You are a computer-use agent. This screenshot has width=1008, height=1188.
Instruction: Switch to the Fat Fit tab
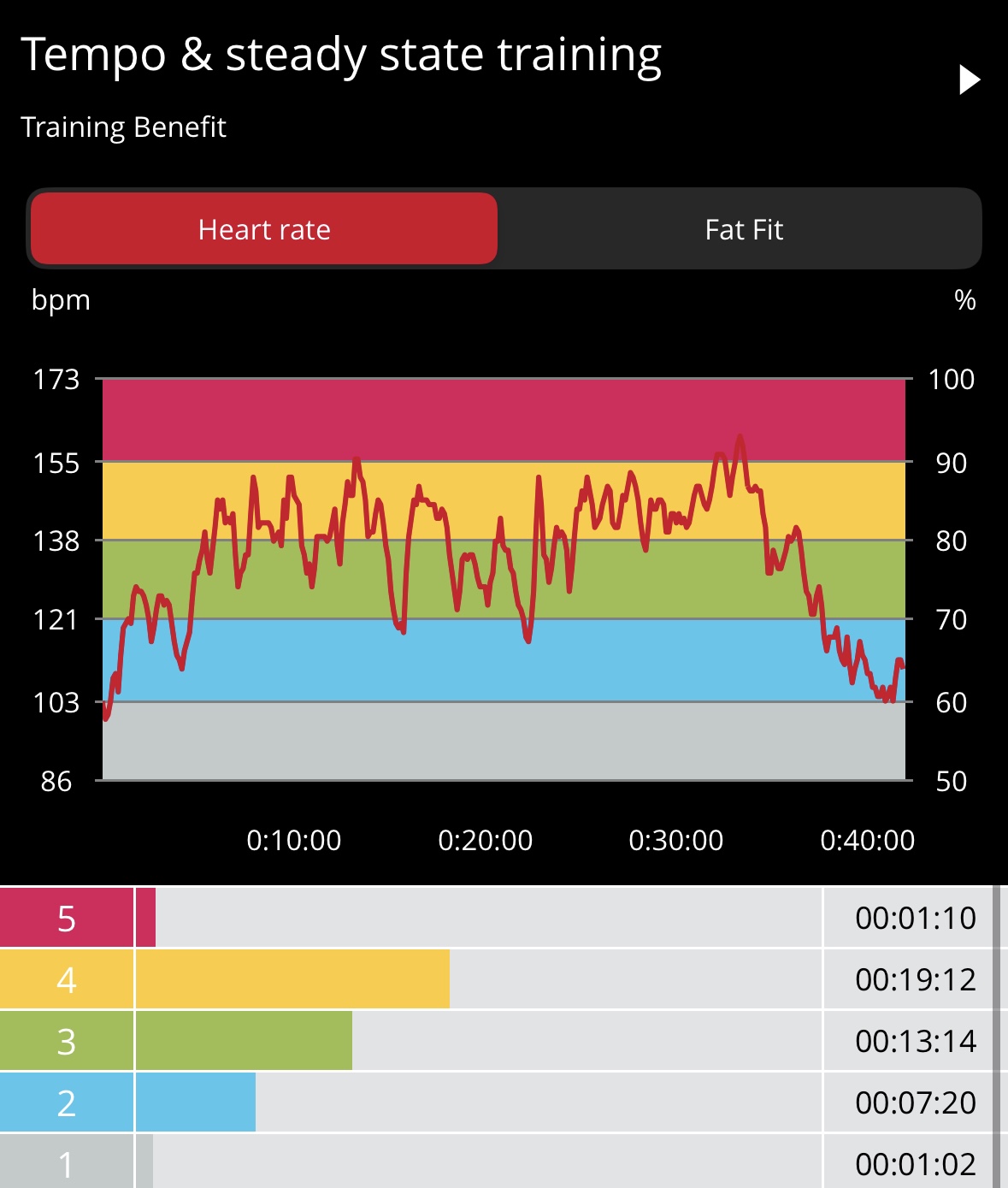743,229
